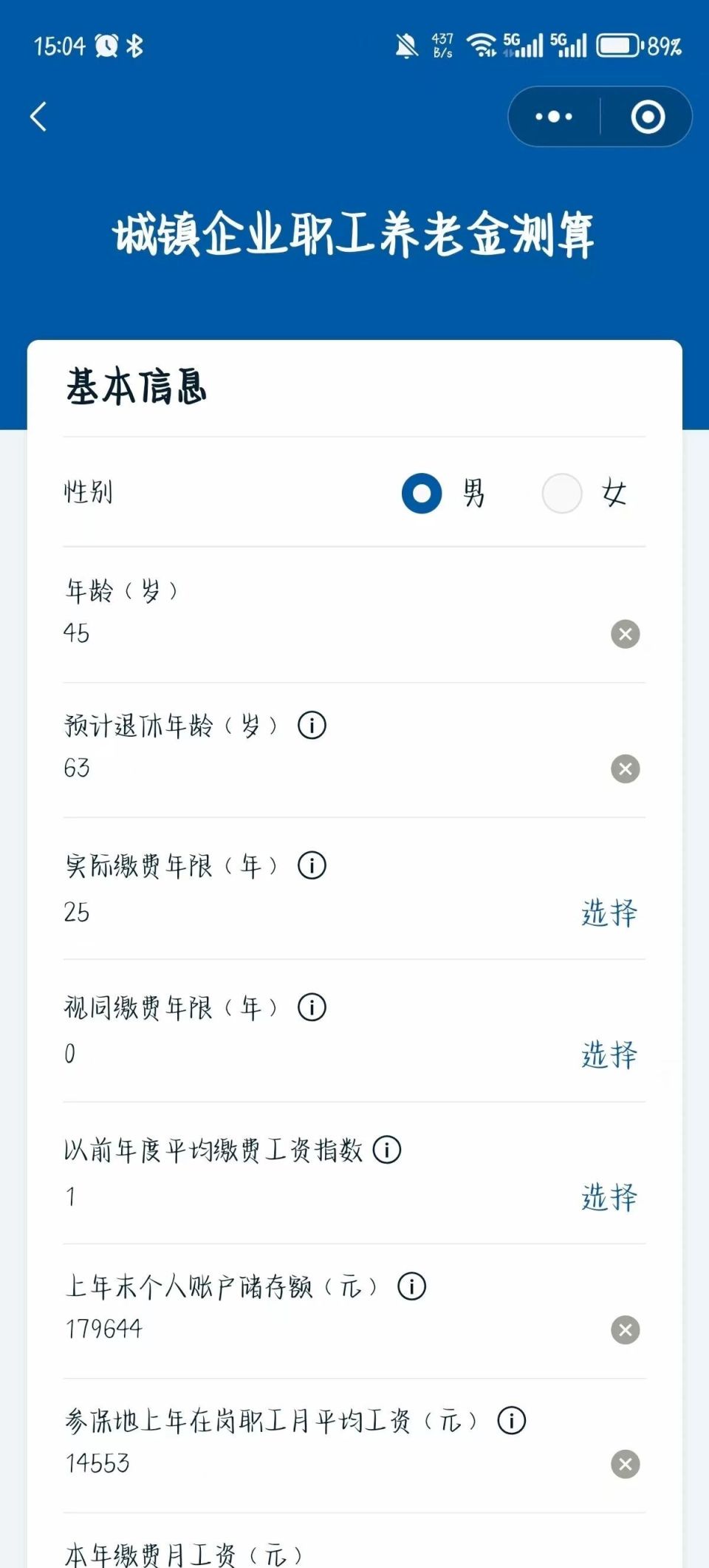View info tooltip for 实际缴费年限
709x1568 pixels.
click(x=312, y=865)
